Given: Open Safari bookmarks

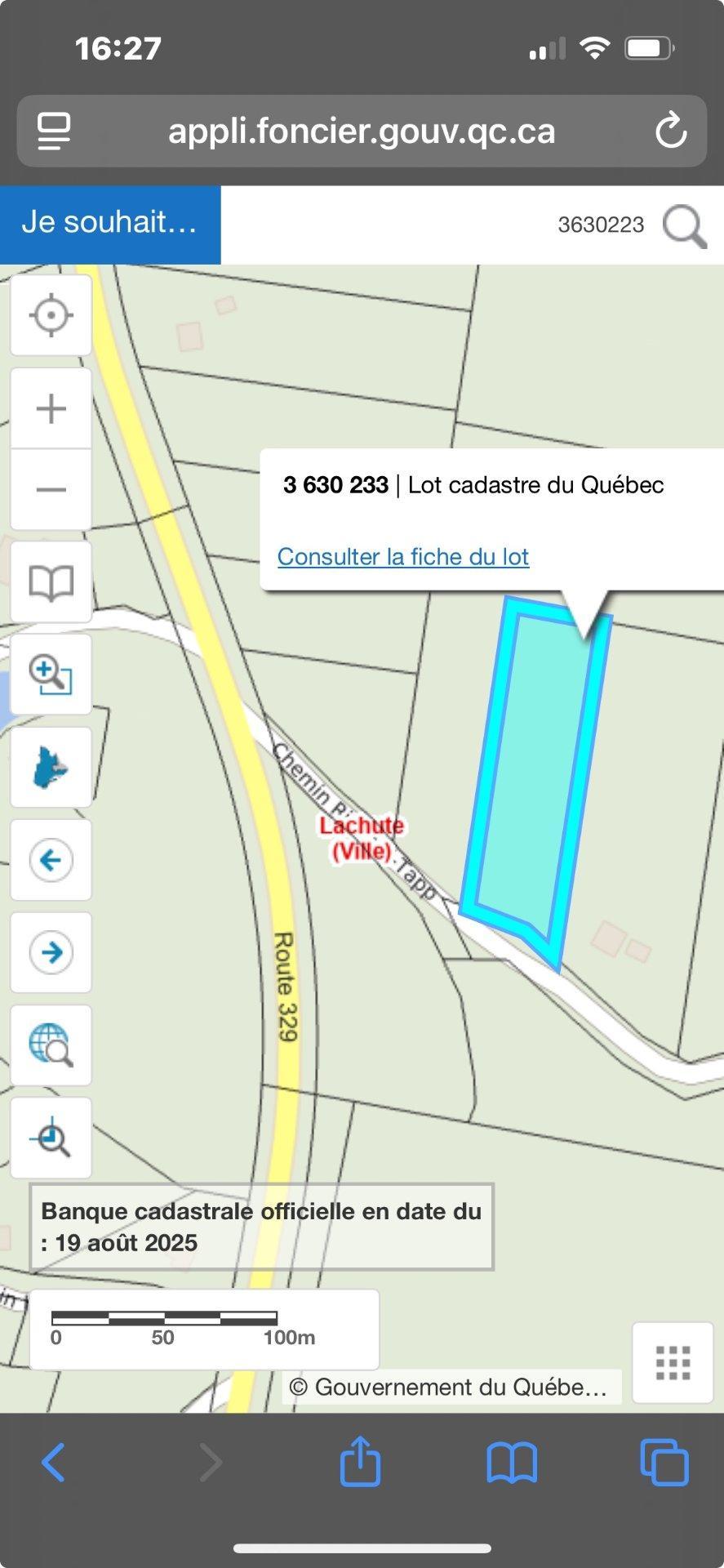Looking at the screenshot, I should click(x=512, y=1462).
